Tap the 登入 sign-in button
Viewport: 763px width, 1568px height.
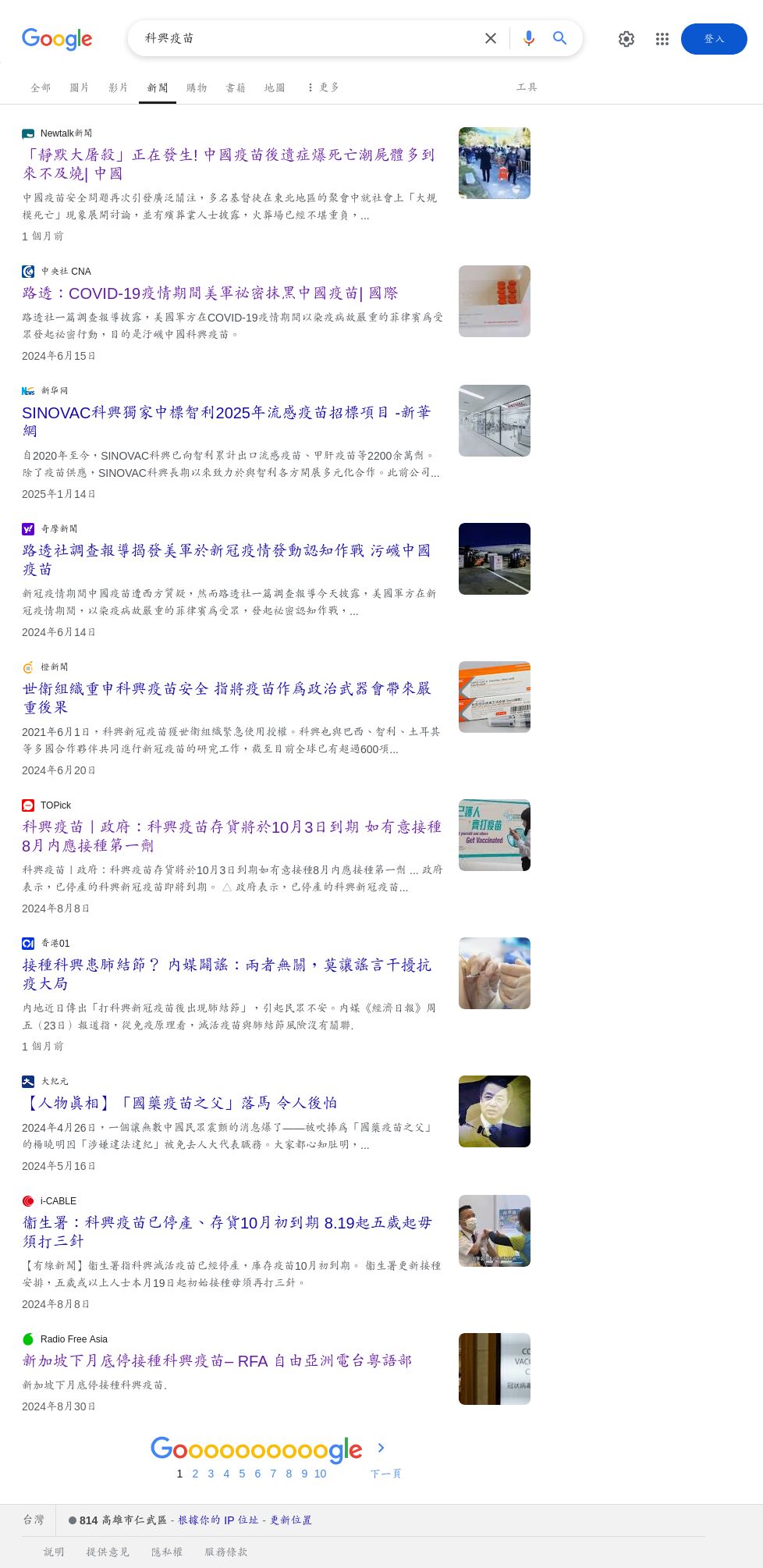[x=713, y=39]
